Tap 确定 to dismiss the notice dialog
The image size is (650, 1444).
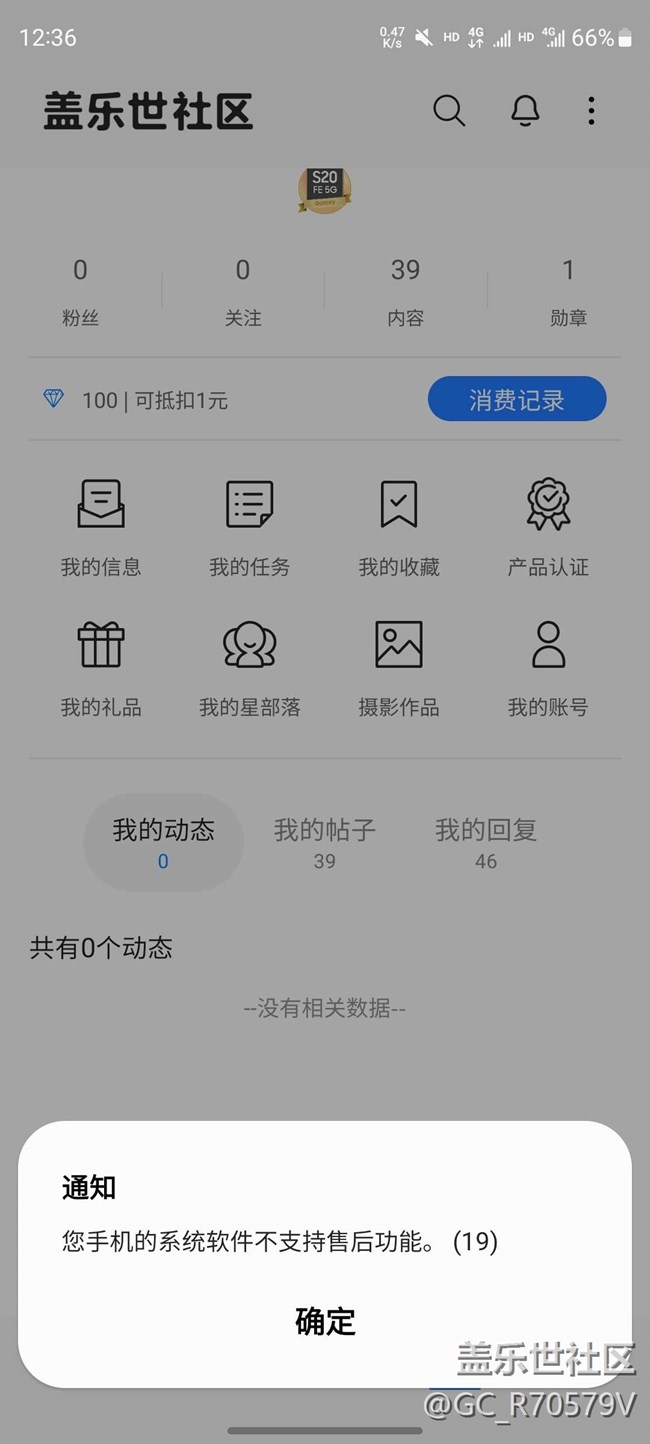(325, 1321)
